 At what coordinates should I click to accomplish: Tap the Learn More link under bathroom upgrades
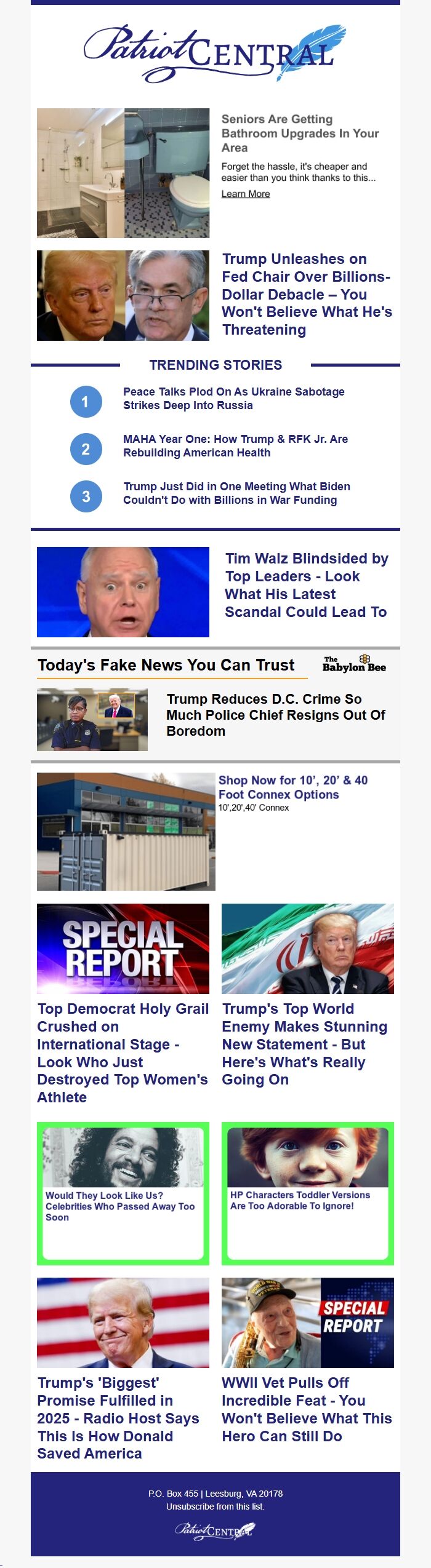(x=245, y=194)
